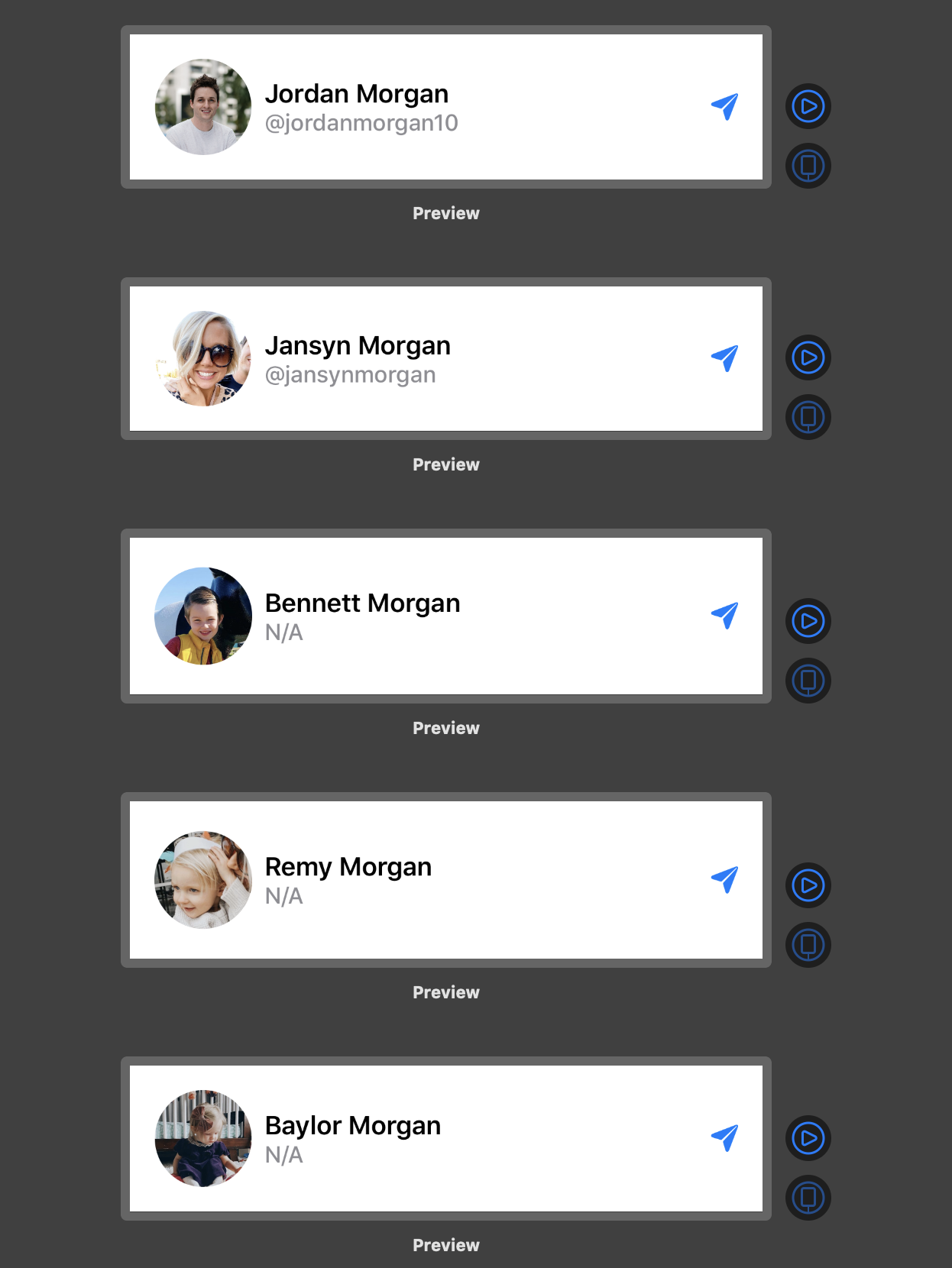Tap send icon in Jordan Morgan row
Screen dimensions: 952x1268
tap(724, 106)
